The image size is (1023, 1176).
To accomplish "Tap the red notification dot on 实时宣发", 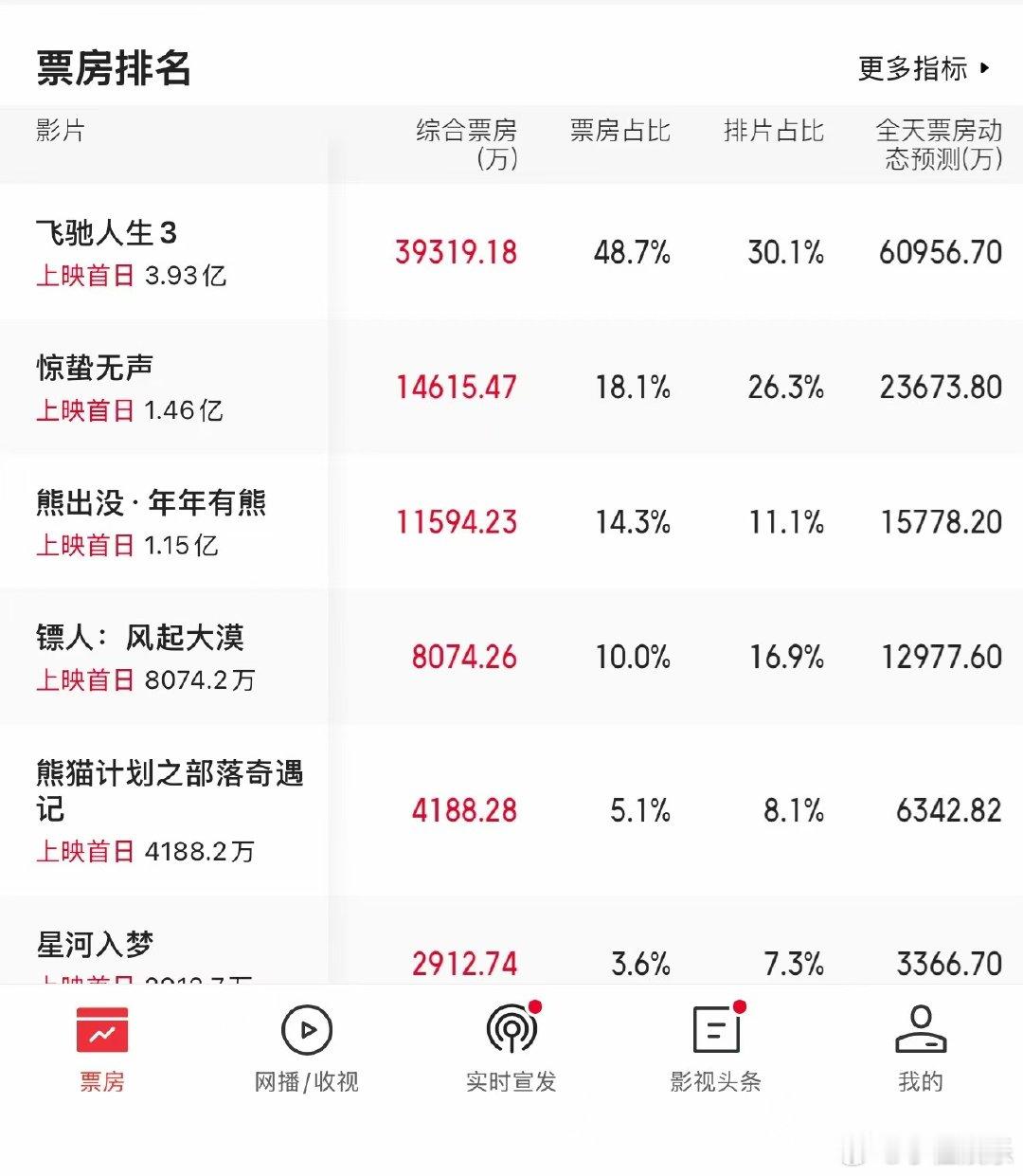I will [x=533, y=1008].
